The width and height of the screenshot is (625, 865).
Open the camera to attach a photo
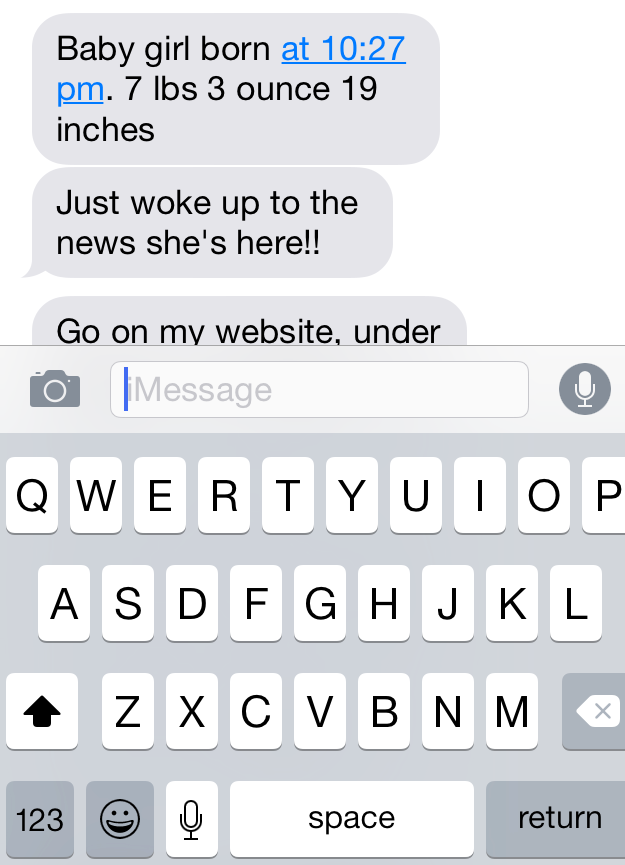click(54, 388)
